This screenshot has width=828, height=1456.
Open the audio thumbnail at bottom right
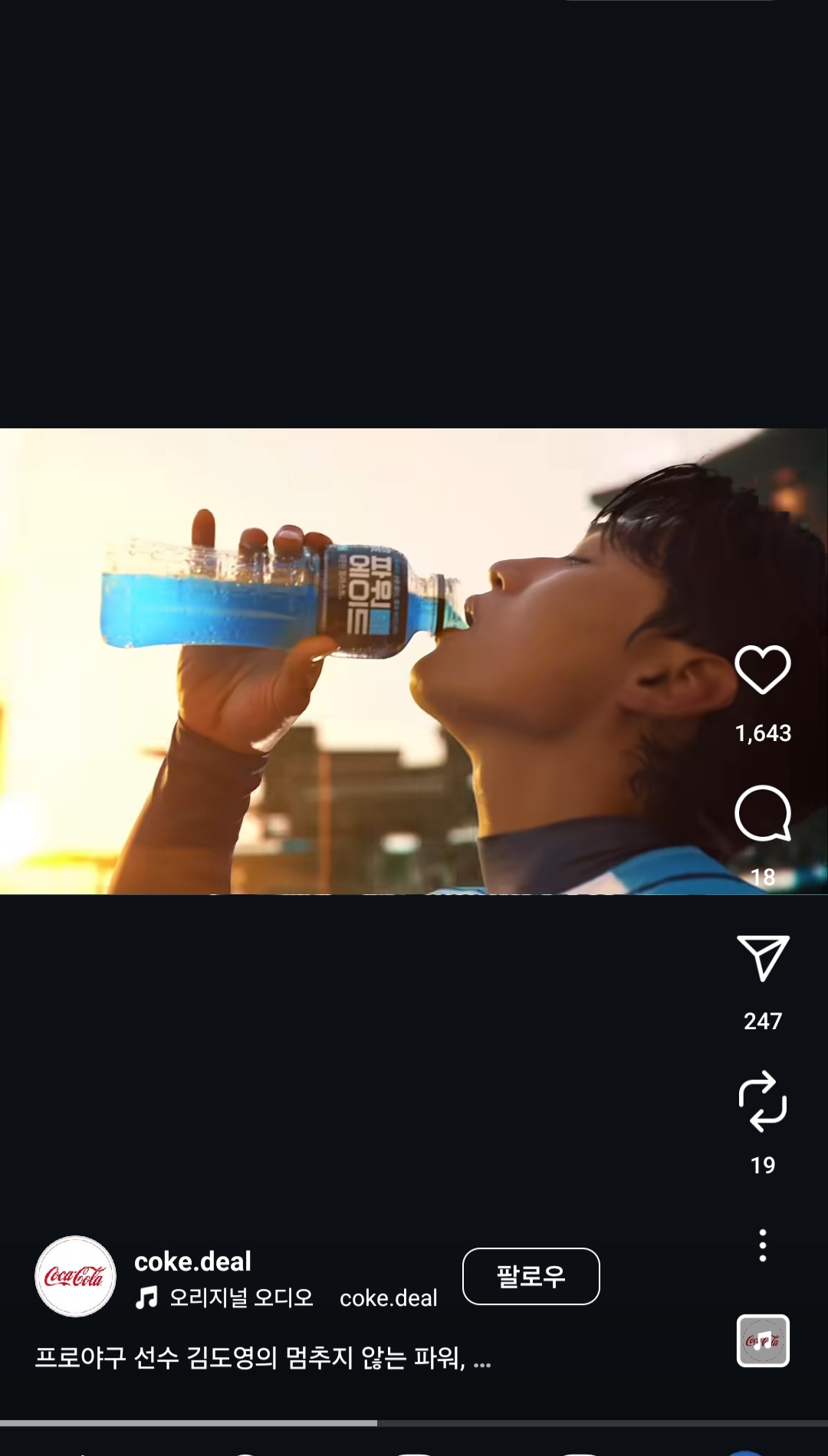pos(762,1340)
